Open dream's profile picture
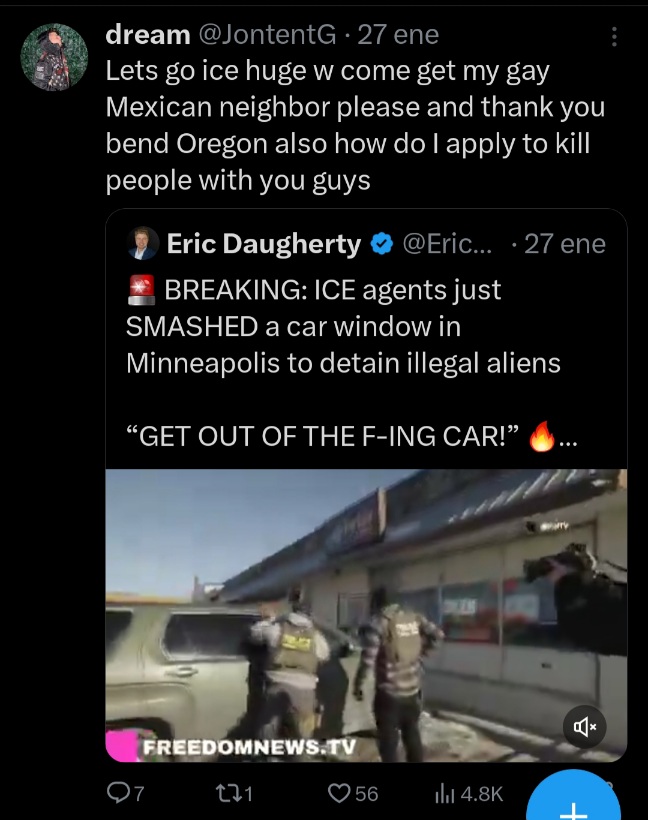The image size is (648, 820). (54, 57)
